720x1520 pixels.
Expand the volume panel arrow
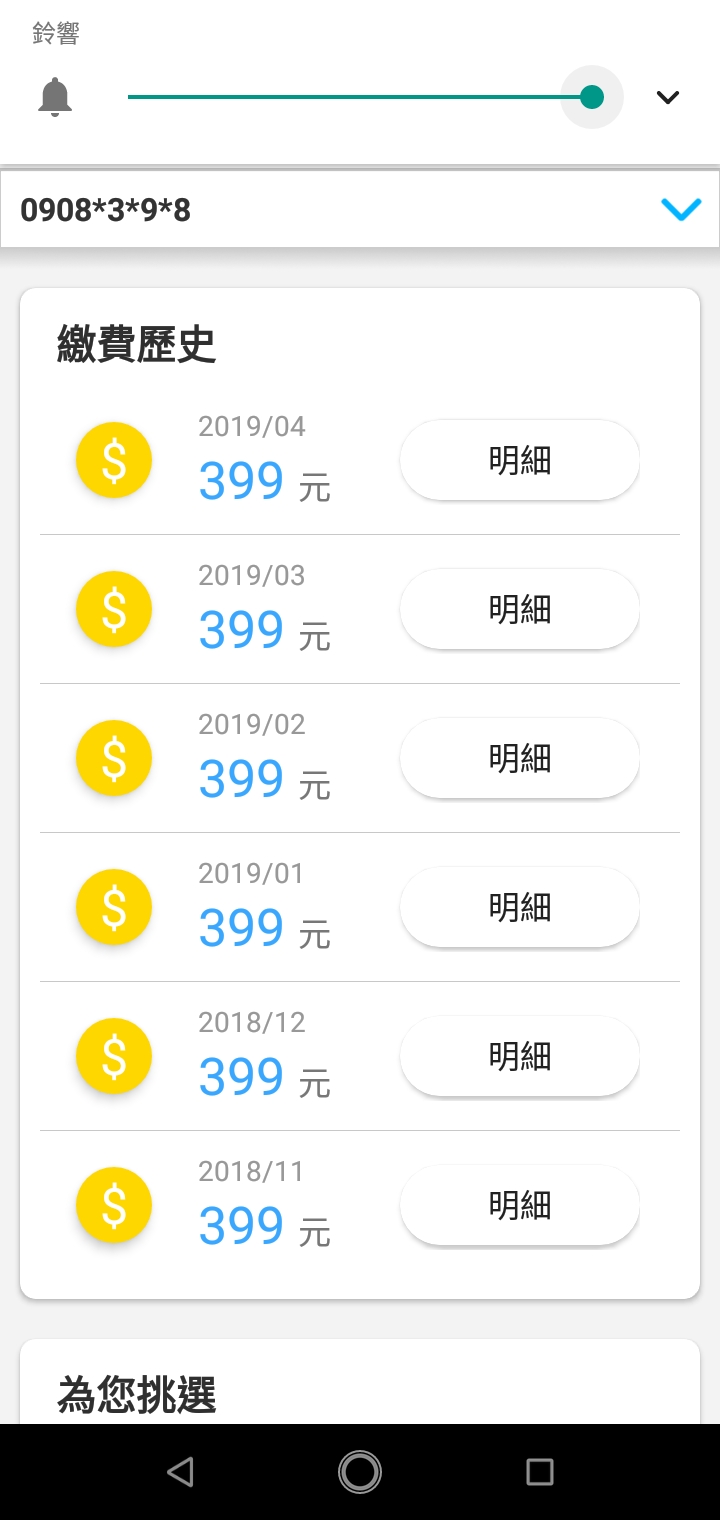(x=668, y=97)
